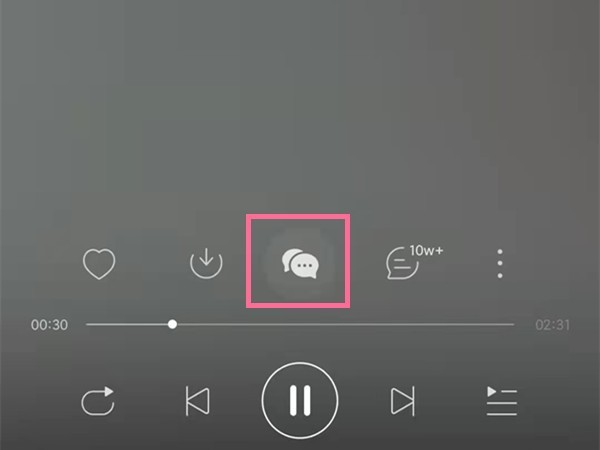Tap the playback progress bar
The width and height of the screenshot is (600, 450).
[x=300, y=324]
